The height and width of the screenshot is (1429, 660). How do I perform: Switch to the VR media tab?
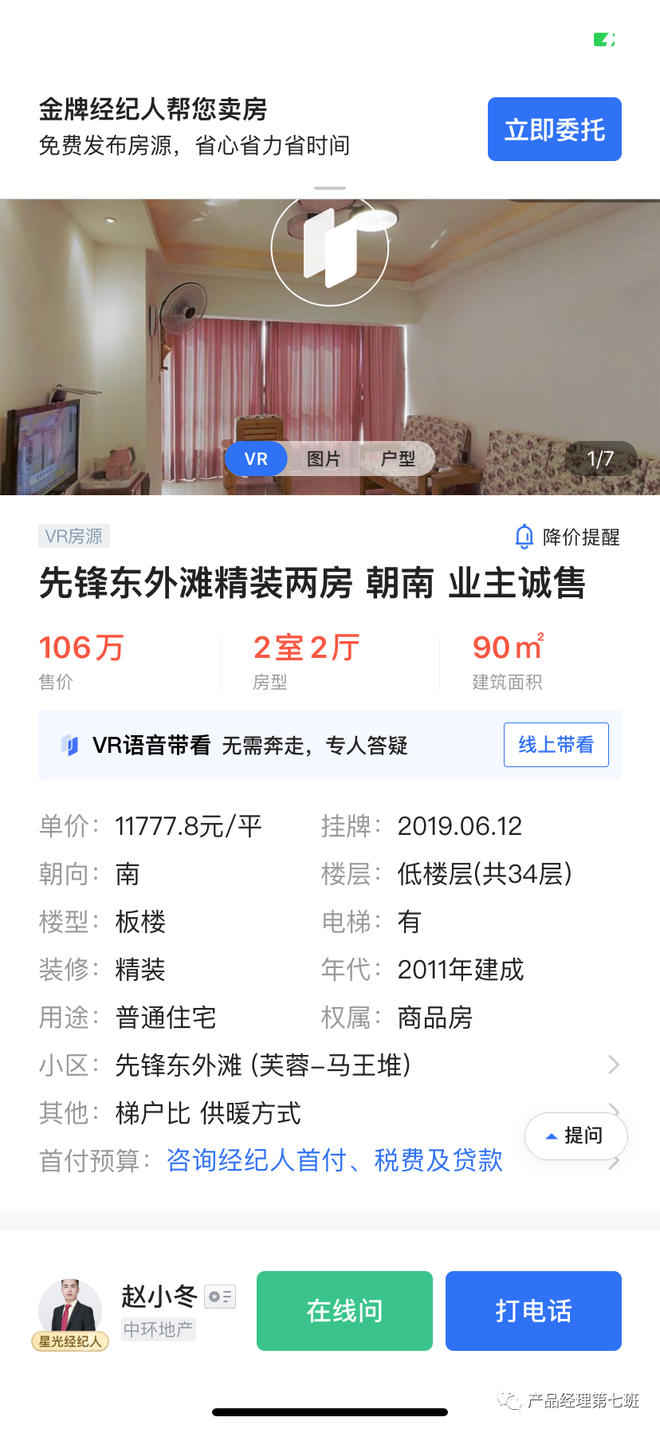[x=256, y=459]
